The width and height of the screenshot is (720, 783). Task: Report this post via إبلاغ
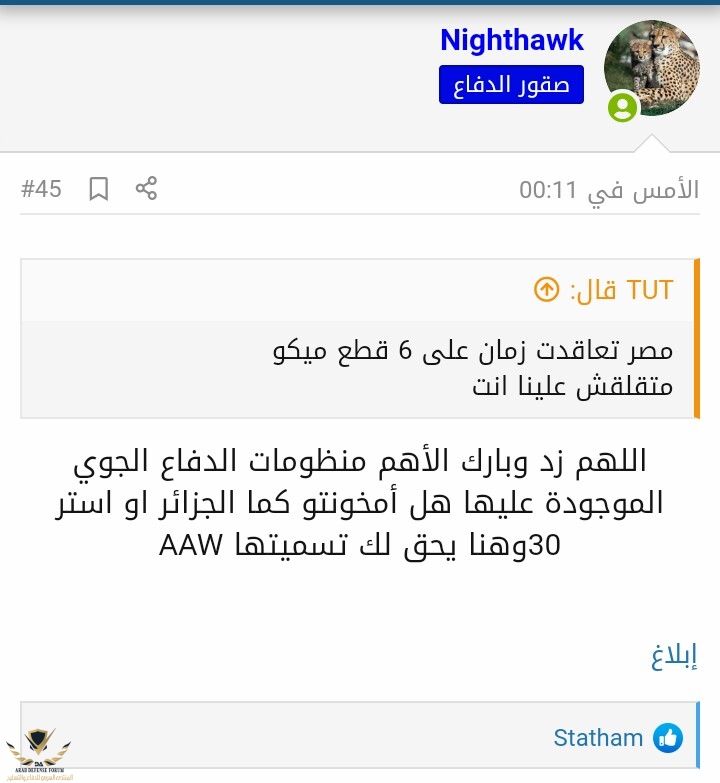pyautogui.click(x=674, y=655)
